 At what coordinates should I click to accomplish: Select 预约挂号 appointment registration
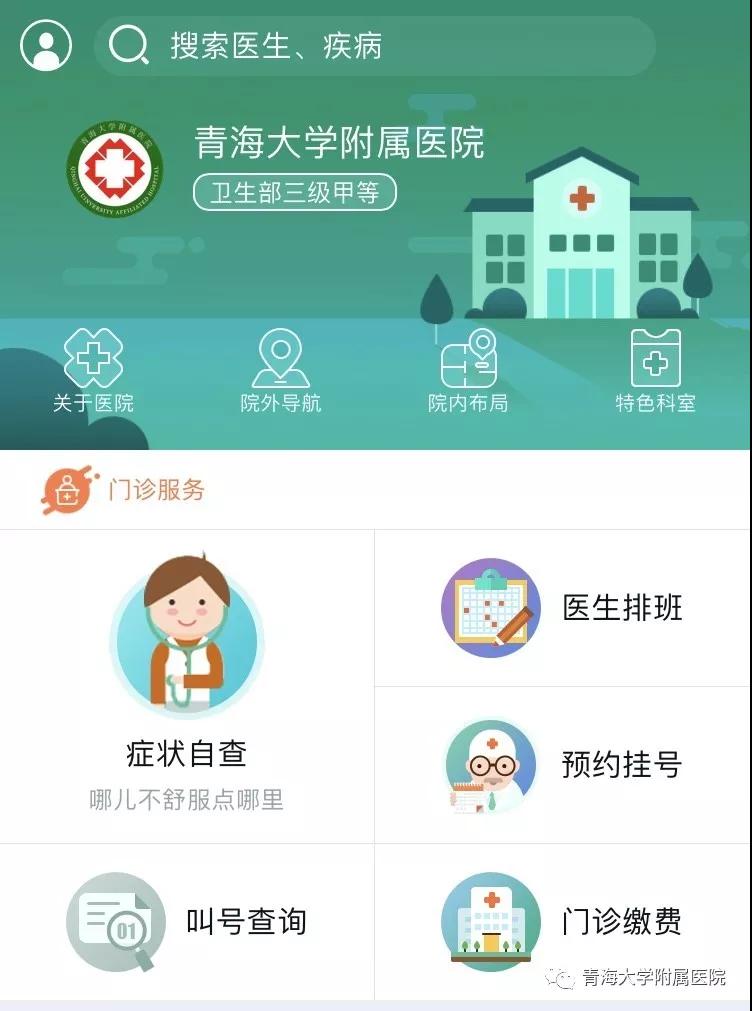click(x=562, y=765)
